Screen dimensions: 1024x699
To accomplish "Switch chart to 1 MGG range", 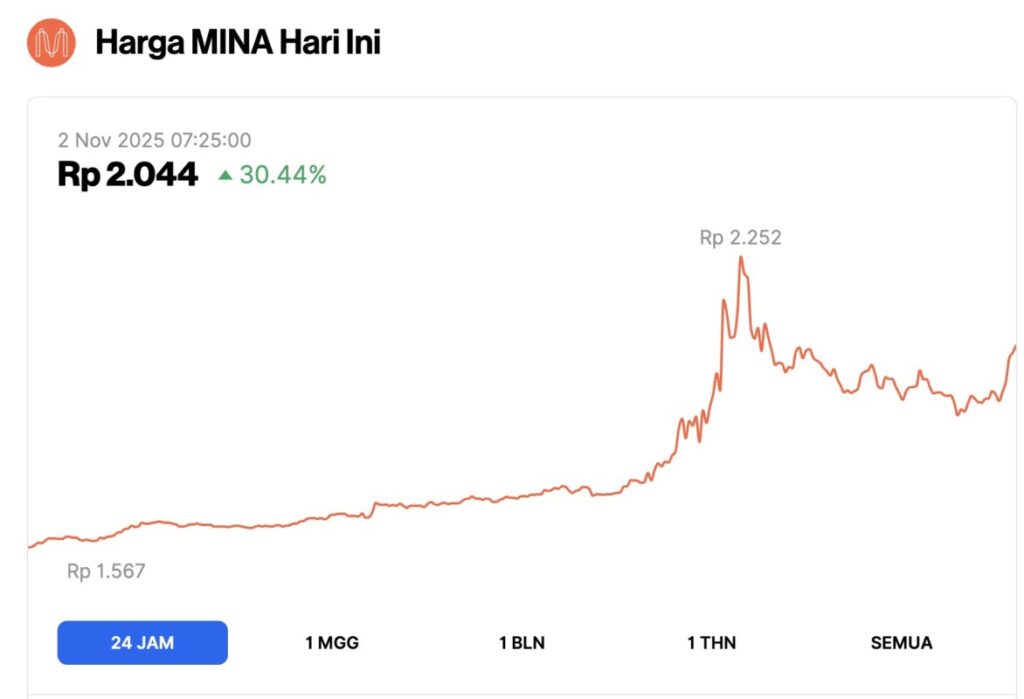I will (x=332, y=642).
